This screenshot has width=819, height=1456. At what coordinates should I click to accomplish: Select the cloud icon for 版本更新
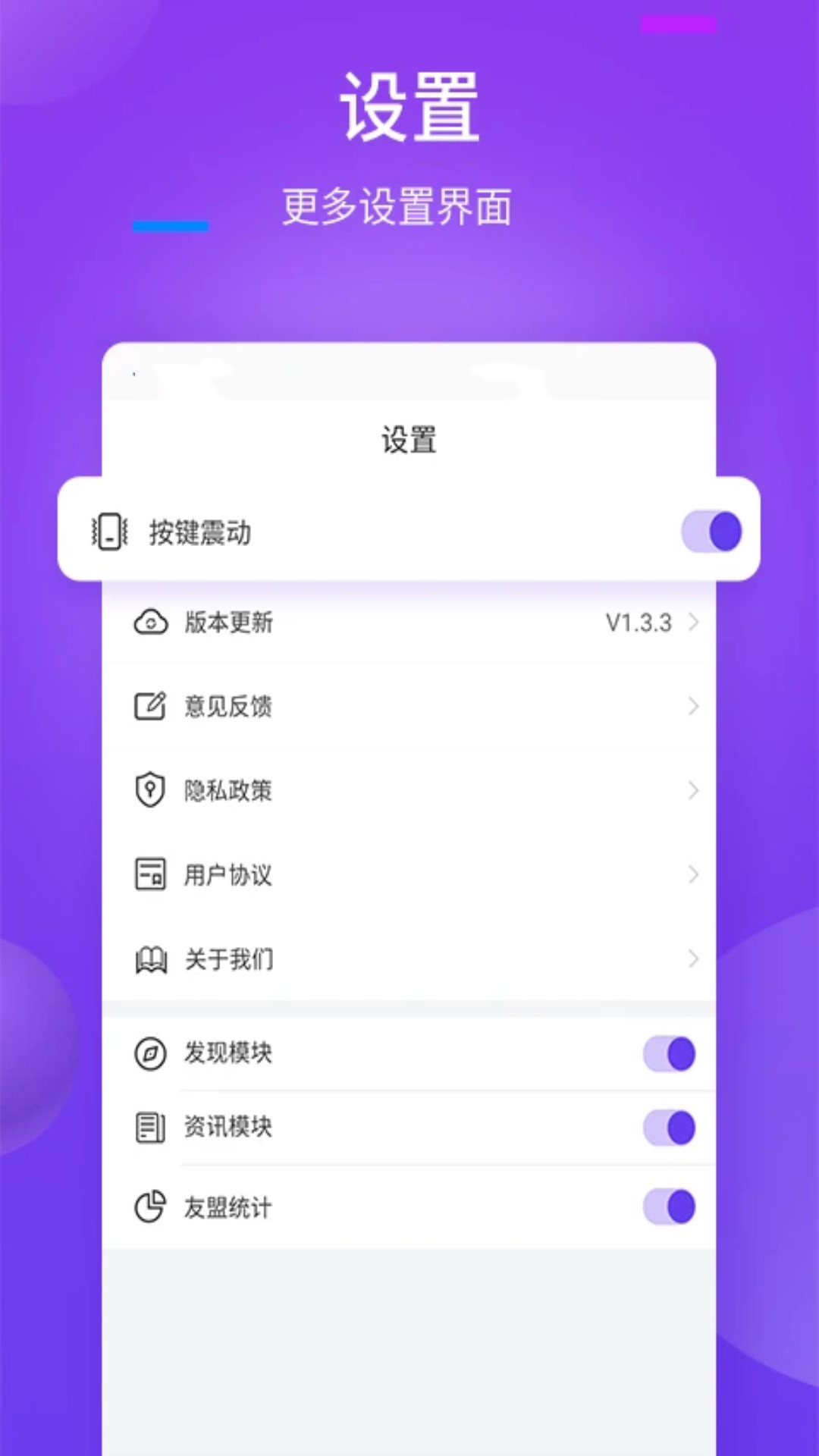[150, 623]
